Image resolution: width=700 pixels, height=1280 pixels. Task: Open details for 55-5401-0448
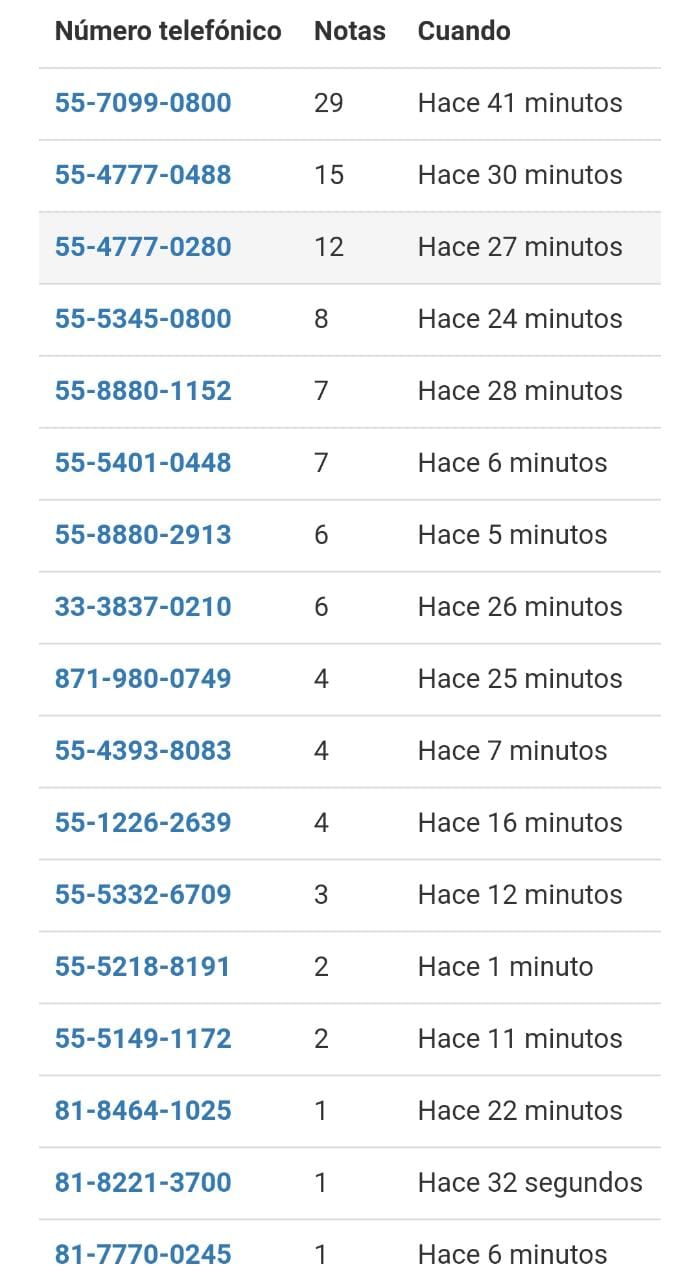point(143,463)
